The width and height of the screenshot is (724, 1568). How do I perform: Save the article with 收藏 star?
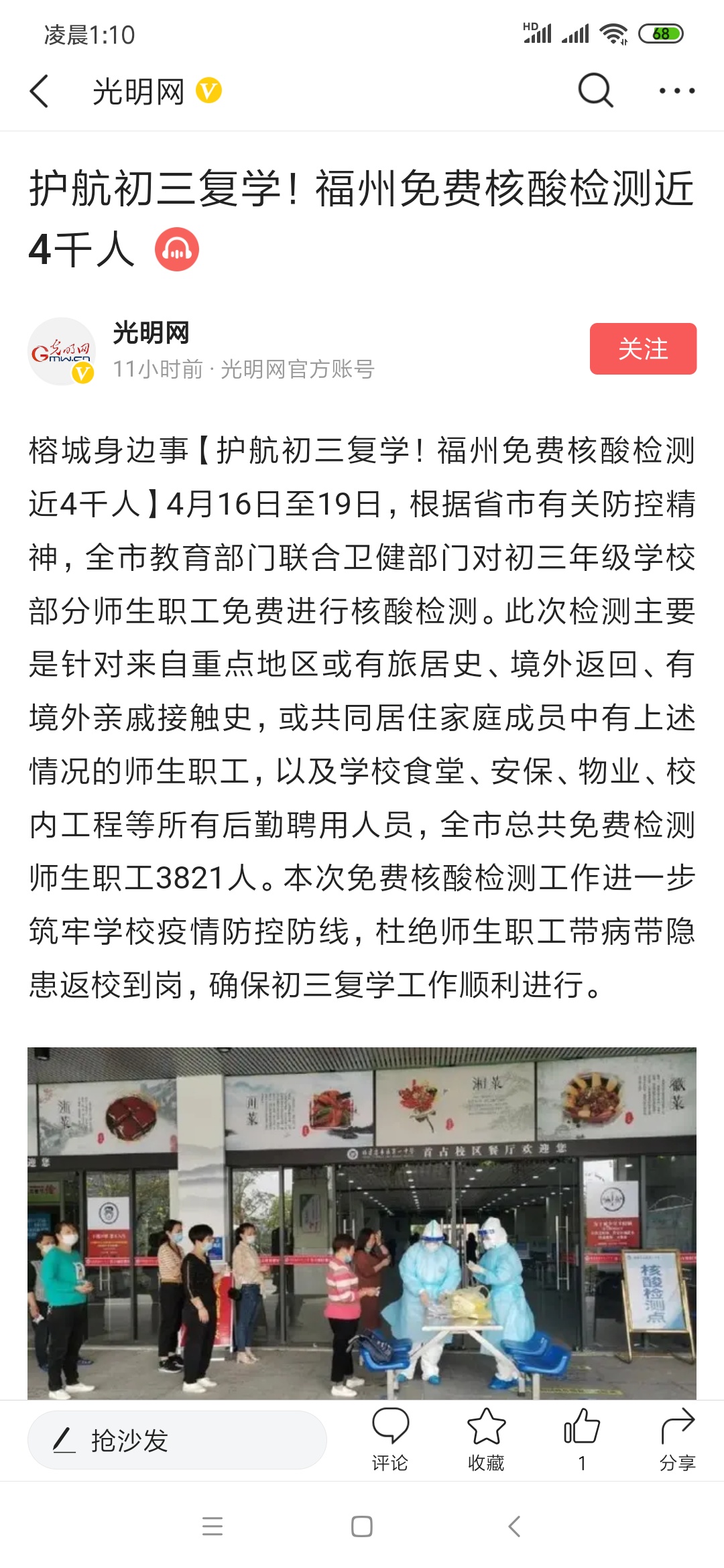point(486,1438)
